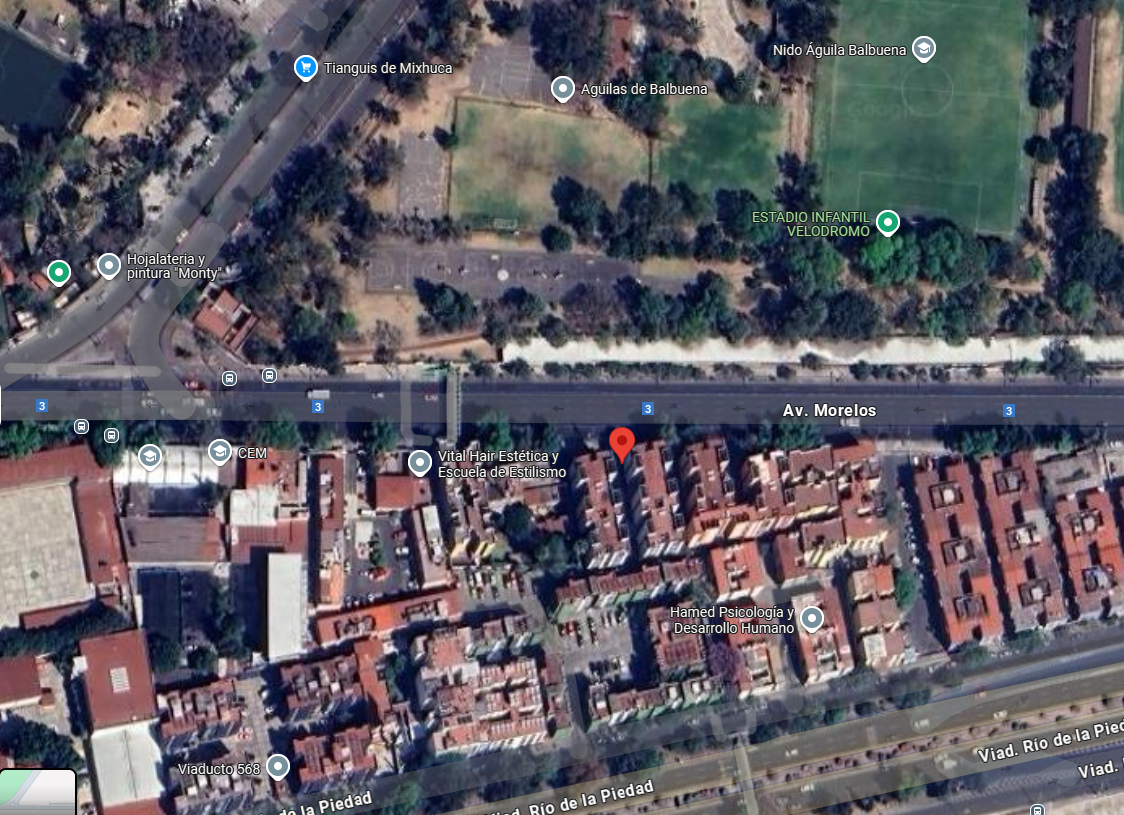Tap the bus stop icon beside the CEM marker
Image resolution: width=1124 pixels, height=815 pixels.
(111, 435)
